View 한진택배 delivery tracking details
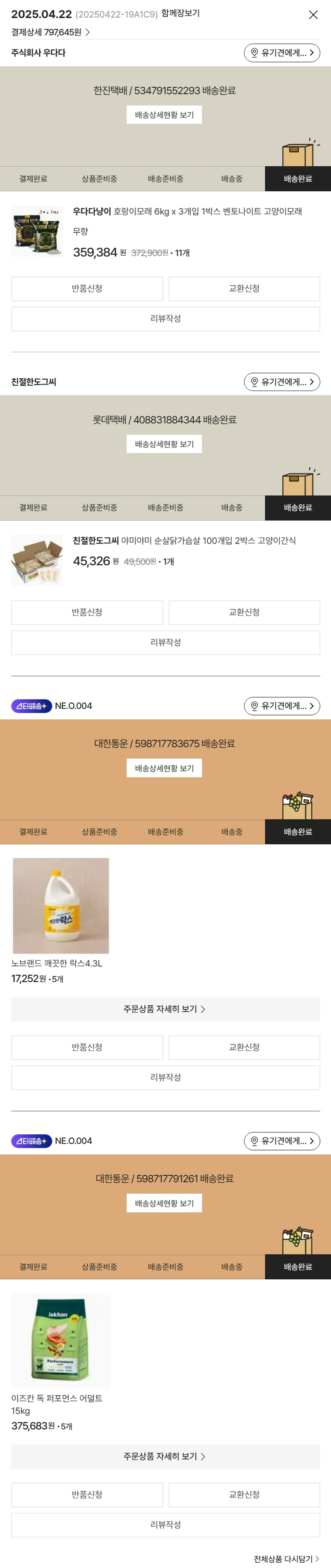This screenshot has height=1568, width=331. point(164,115)
